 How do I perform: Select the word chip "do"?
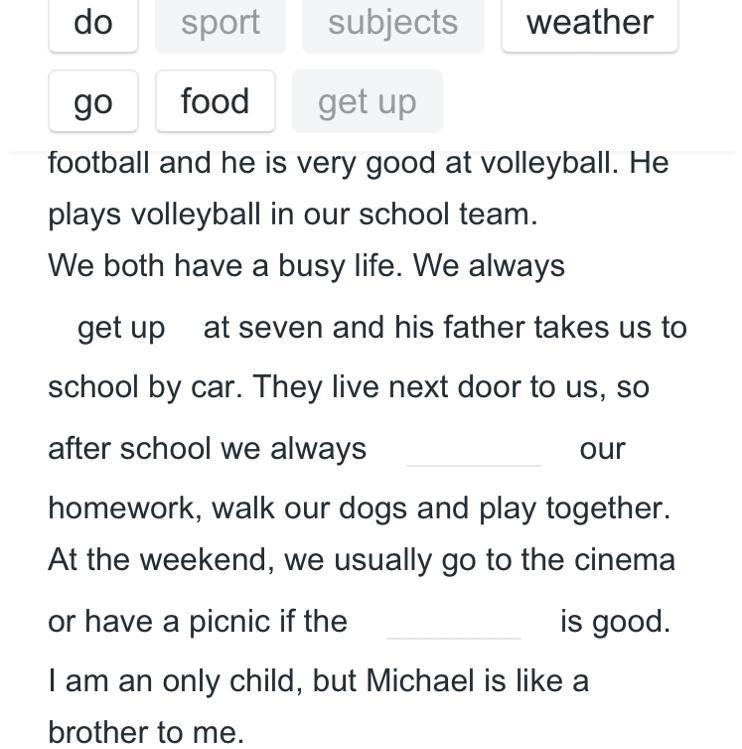[x=93, y=23]
